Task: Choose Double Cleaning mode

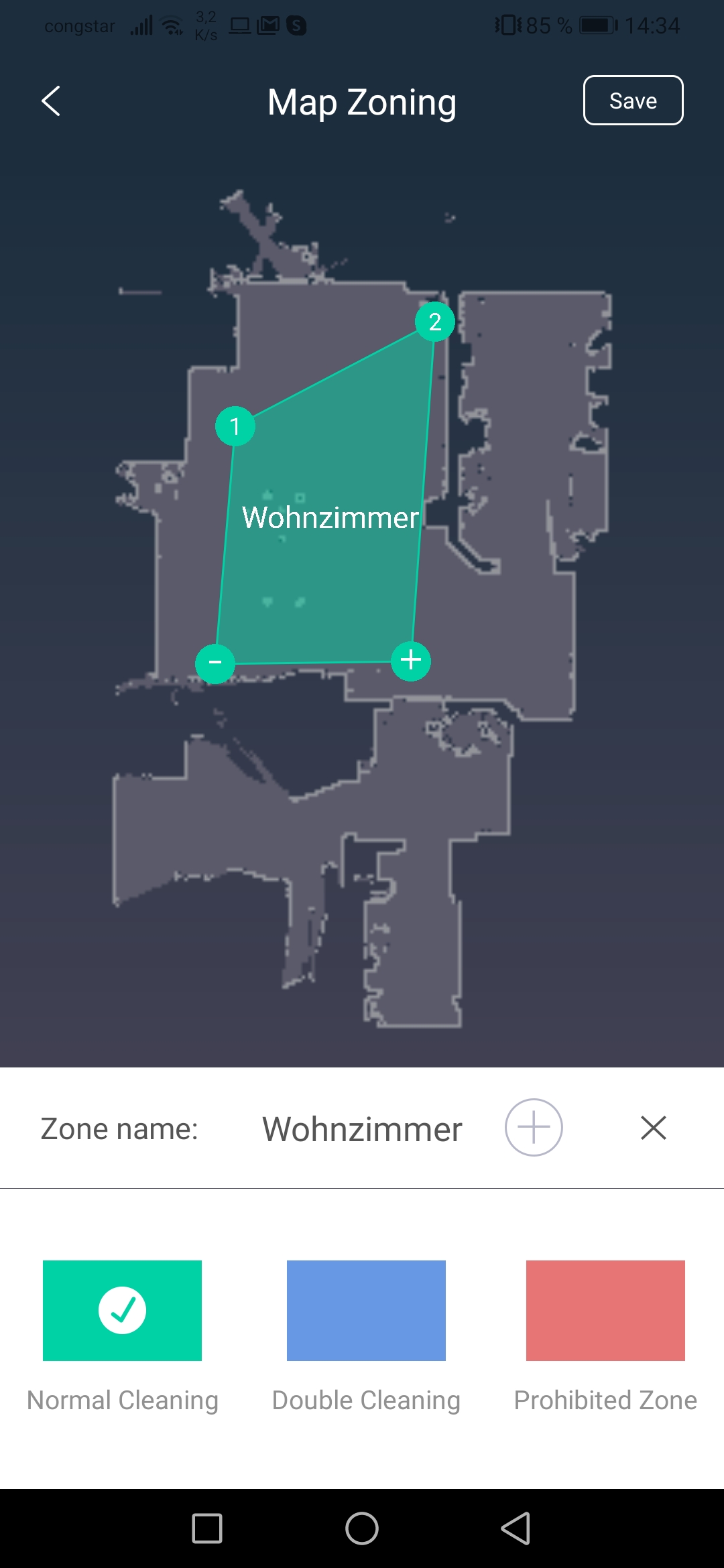Action: coord(366,1311)
